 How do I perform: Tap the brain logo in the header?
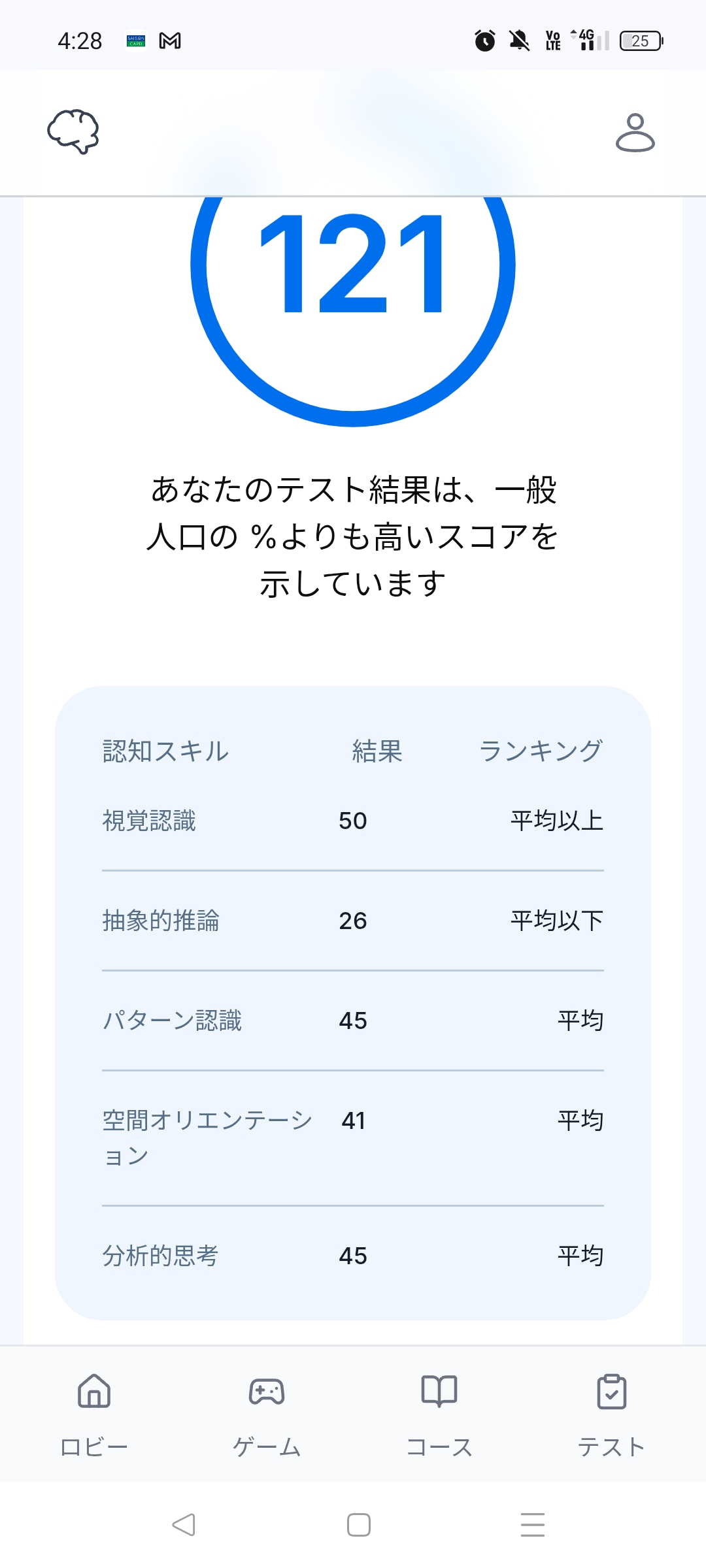(x=73, y=131)
